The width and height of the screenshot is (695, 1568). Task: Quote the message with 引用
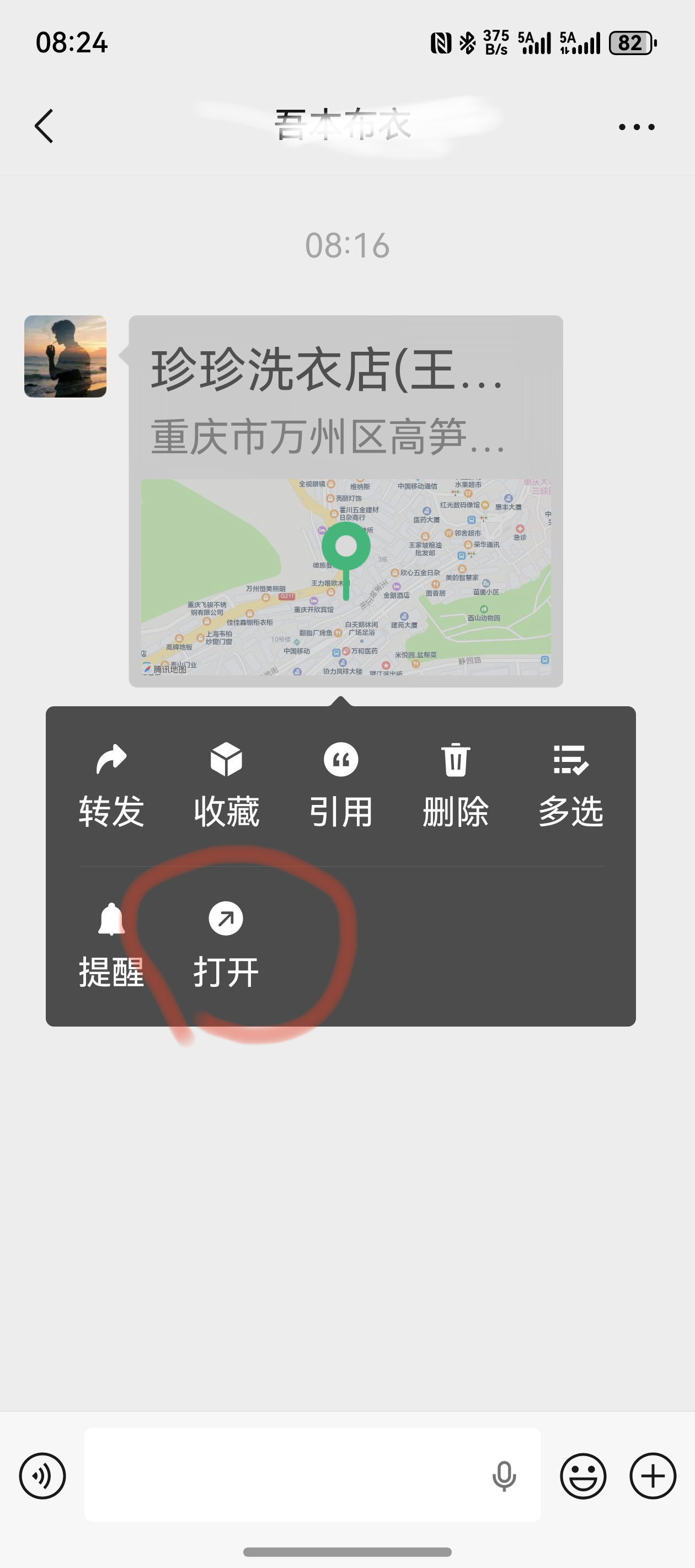click(x=340, y=784)
